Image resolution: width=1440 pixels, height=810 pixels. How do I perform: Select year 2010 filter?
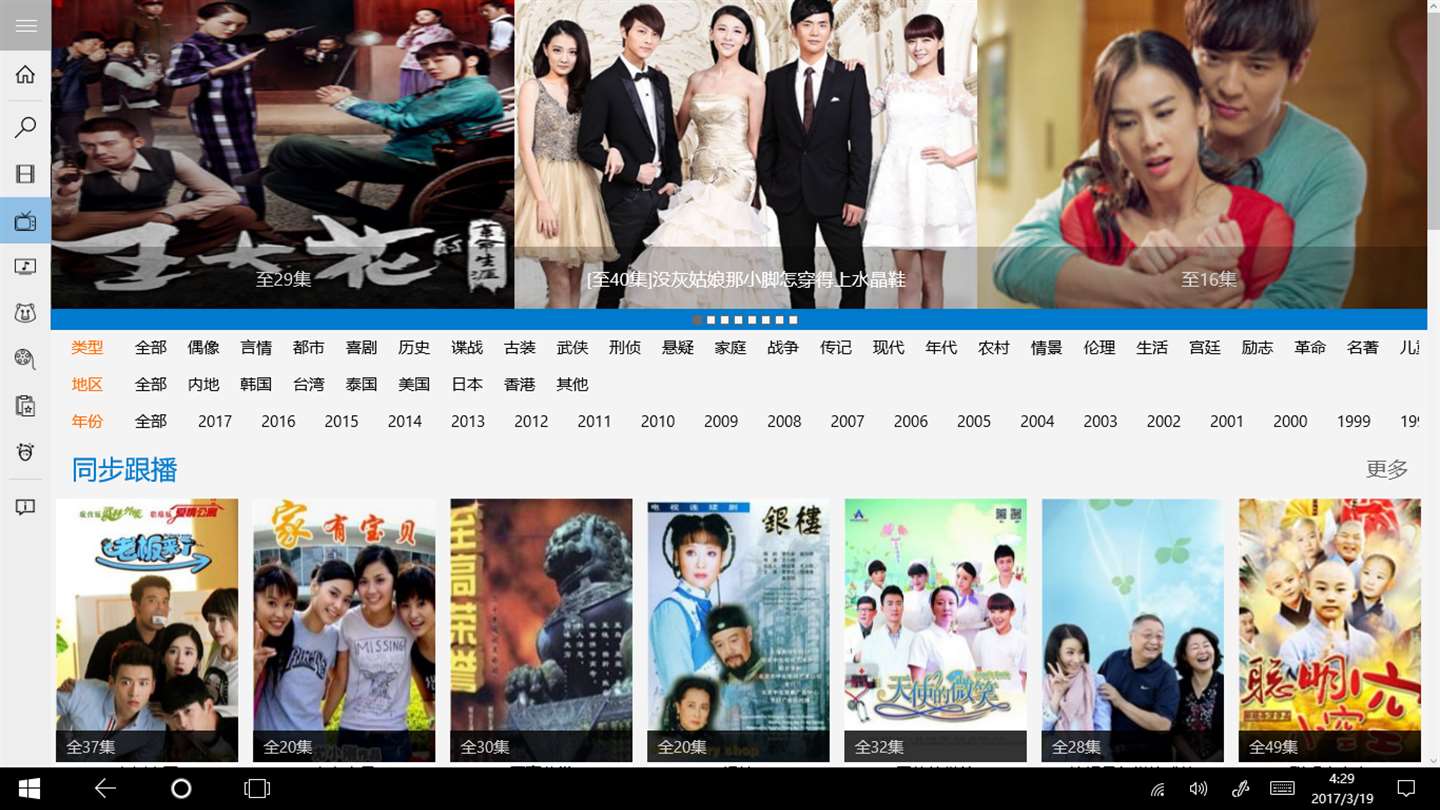coord(657,422)
